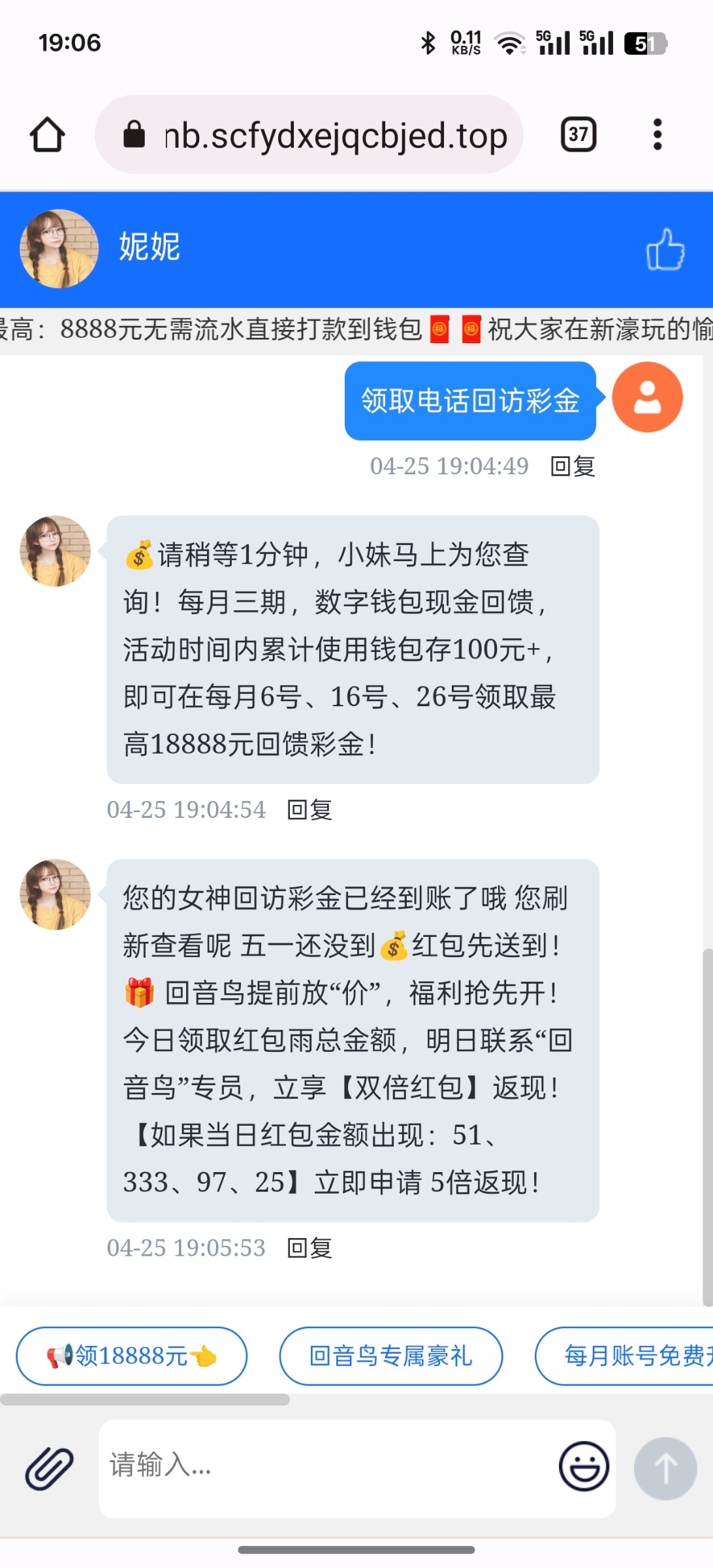This screenshot has height=1568, width=713.
Task: Give a thumbs up to 妮妮
Action: pos(665,250)
